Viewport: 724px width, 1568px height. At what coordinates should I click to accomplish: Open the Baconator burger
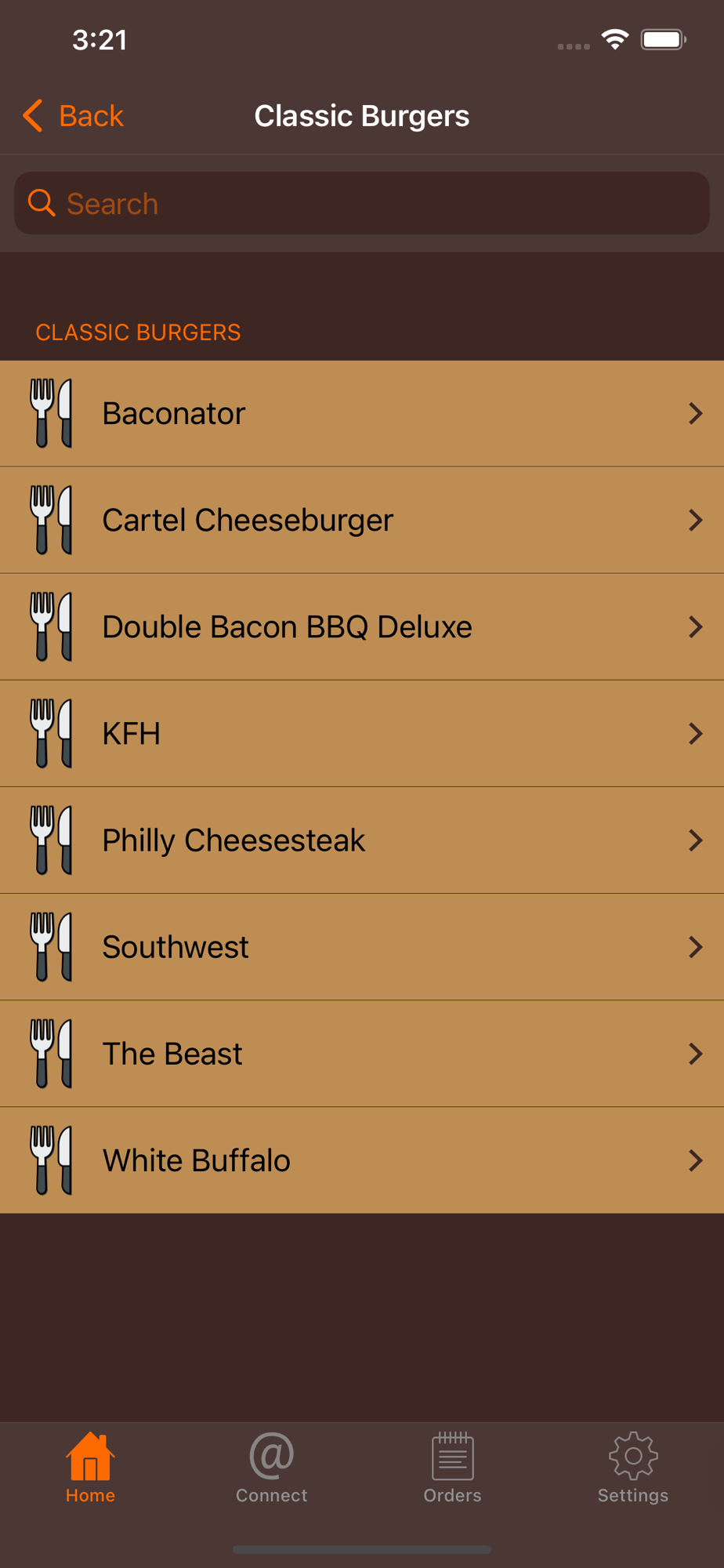point(362,413)
